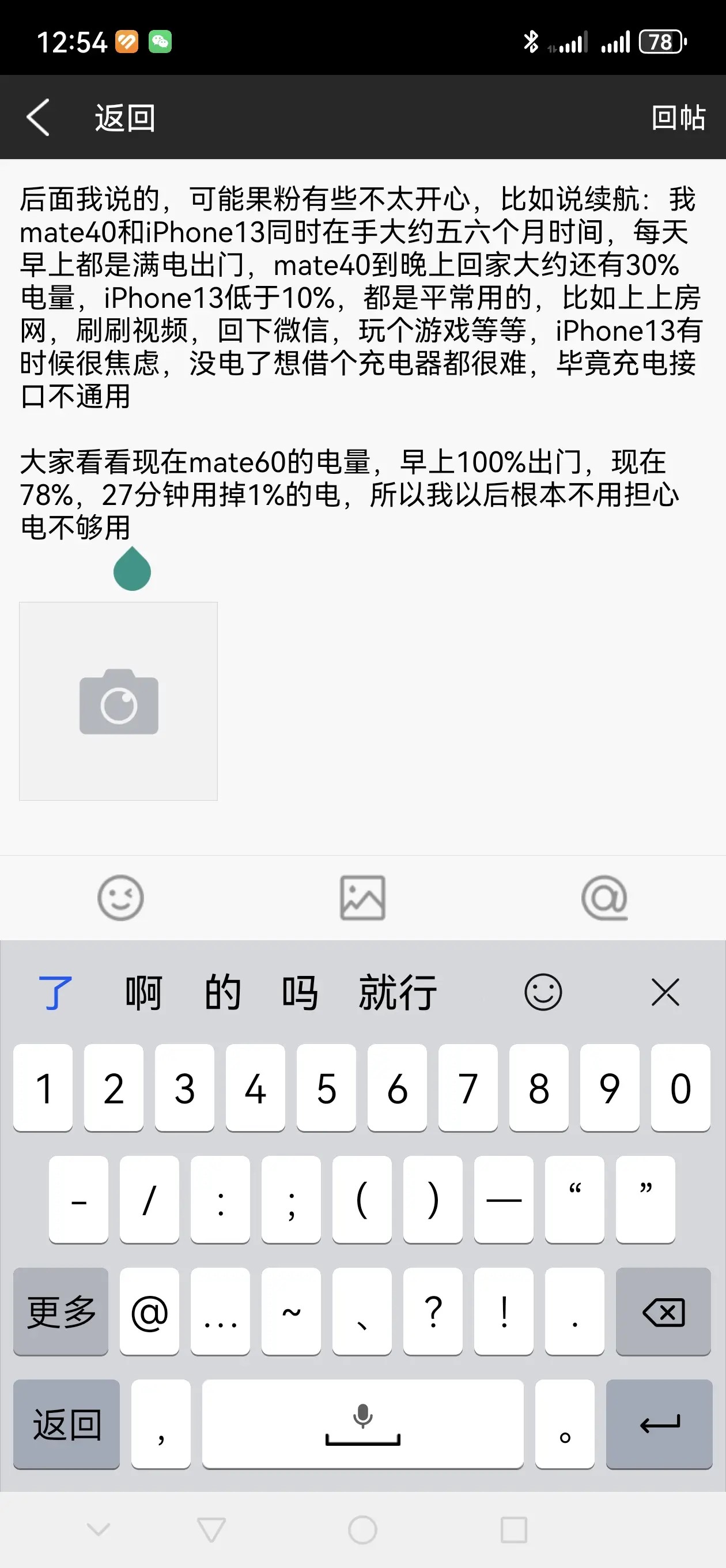
Task: Tap the system home circle button
Action: (362, 1529)
